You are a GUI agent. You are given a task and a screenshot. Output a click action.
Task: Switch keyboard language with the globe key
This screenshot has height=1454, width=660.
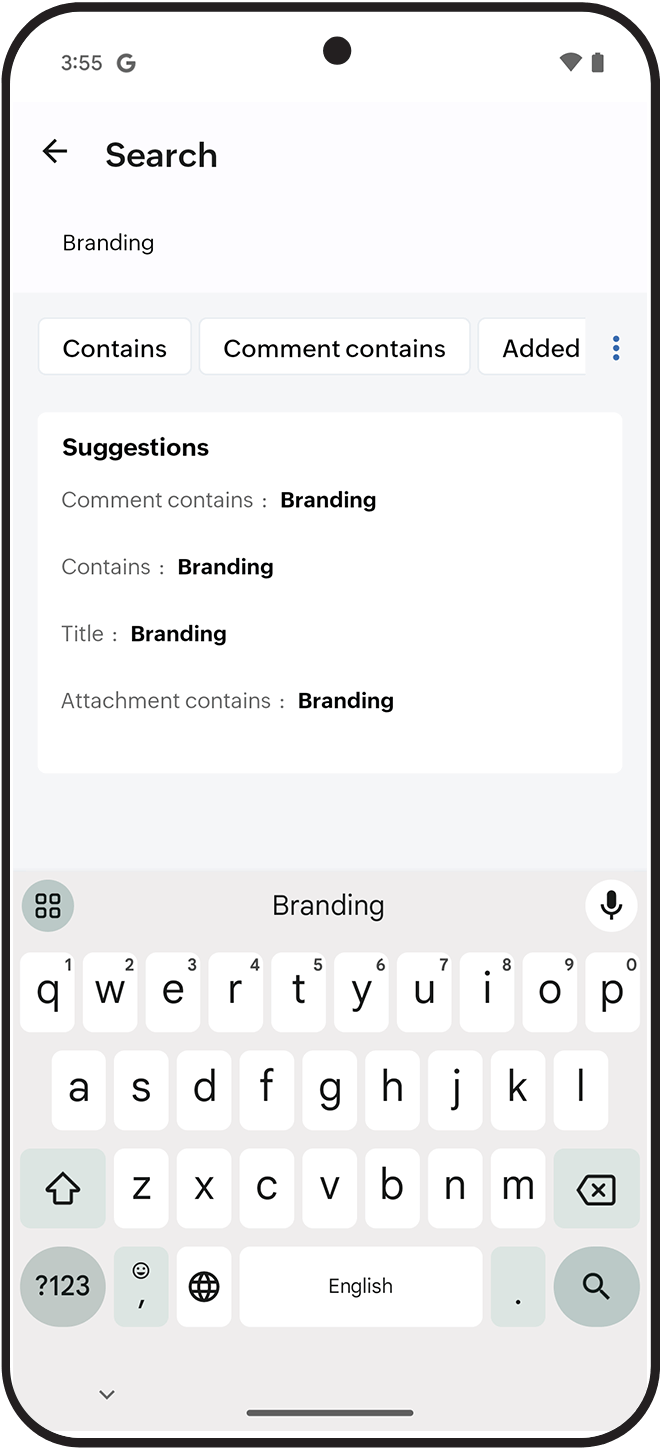[204, 1286]
